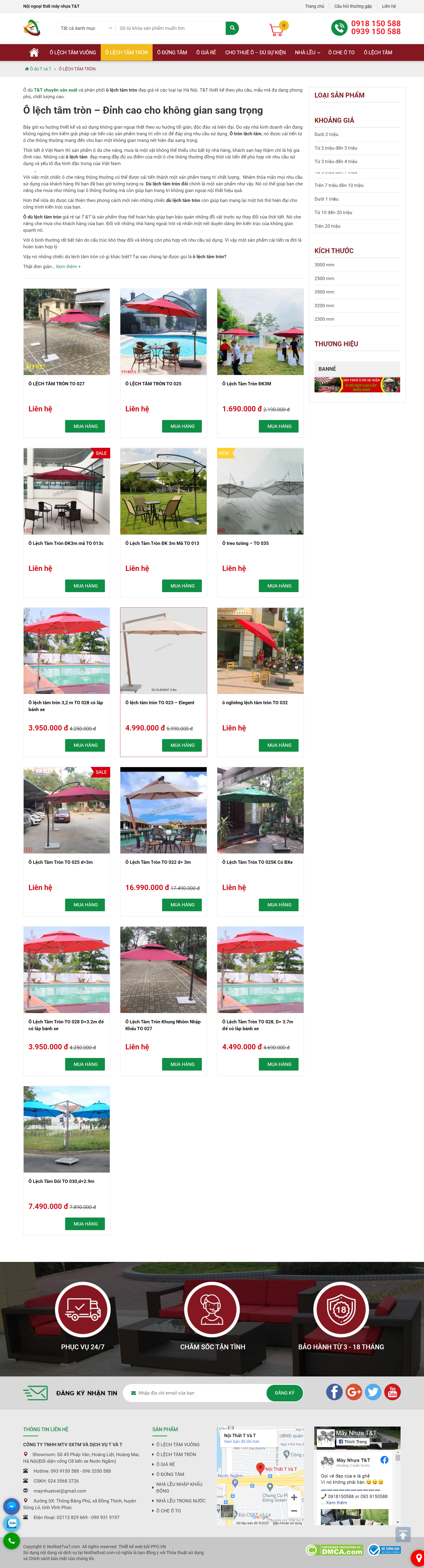Expand text with 'Xem thêm +'
Screen dimensions: 424x1568
(x=68, y=267)
